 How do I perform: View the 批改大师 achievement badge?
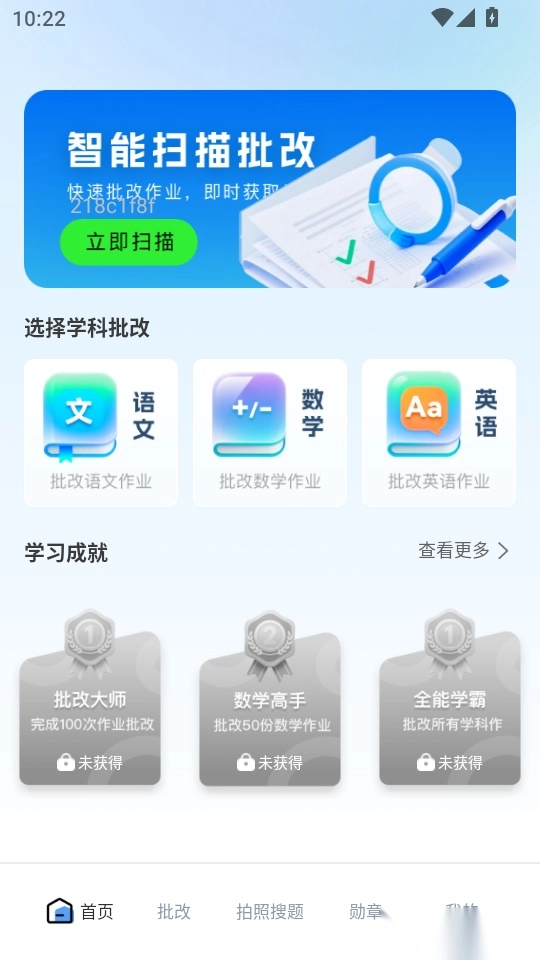coord(90,698)
